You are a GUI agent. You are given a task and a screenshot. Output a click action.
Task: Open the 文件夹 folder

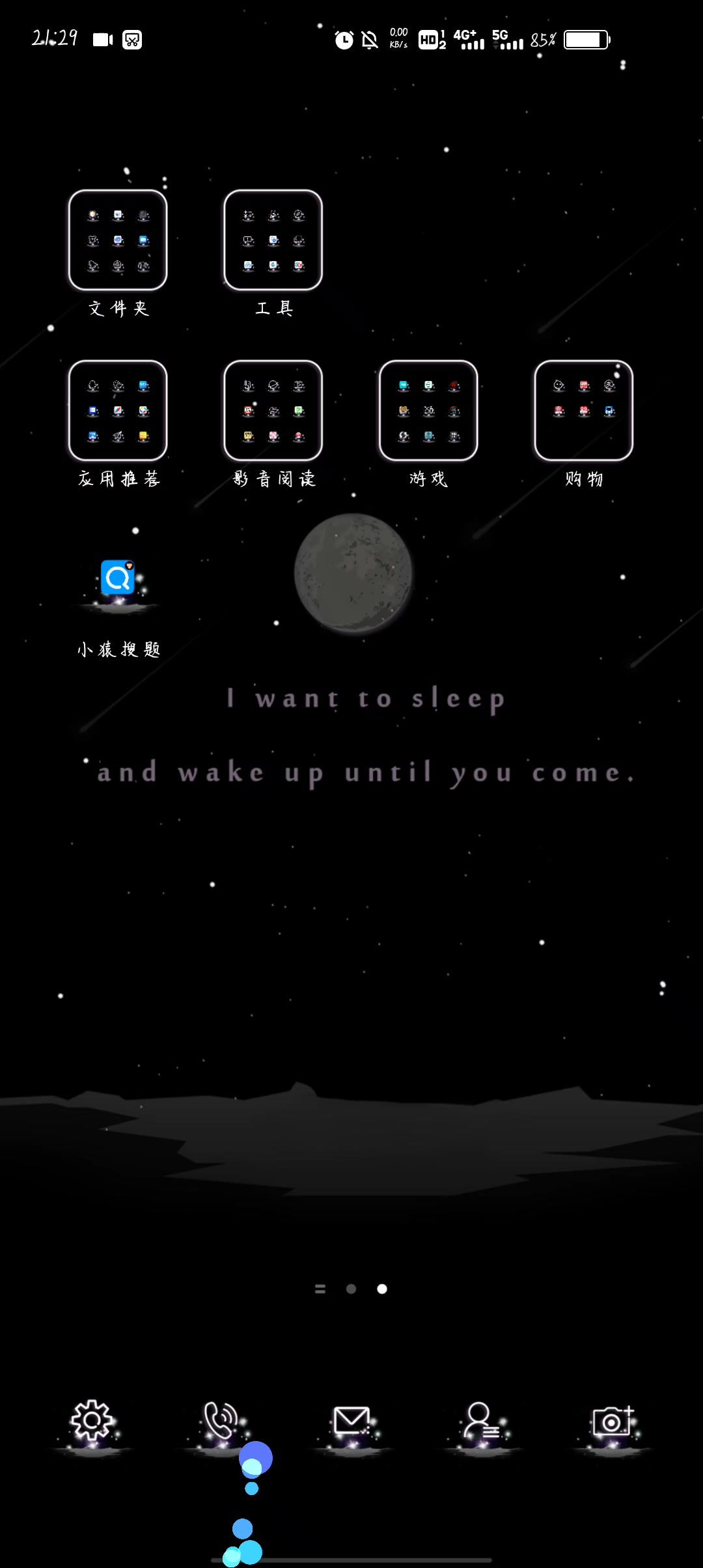pos(118,240)
